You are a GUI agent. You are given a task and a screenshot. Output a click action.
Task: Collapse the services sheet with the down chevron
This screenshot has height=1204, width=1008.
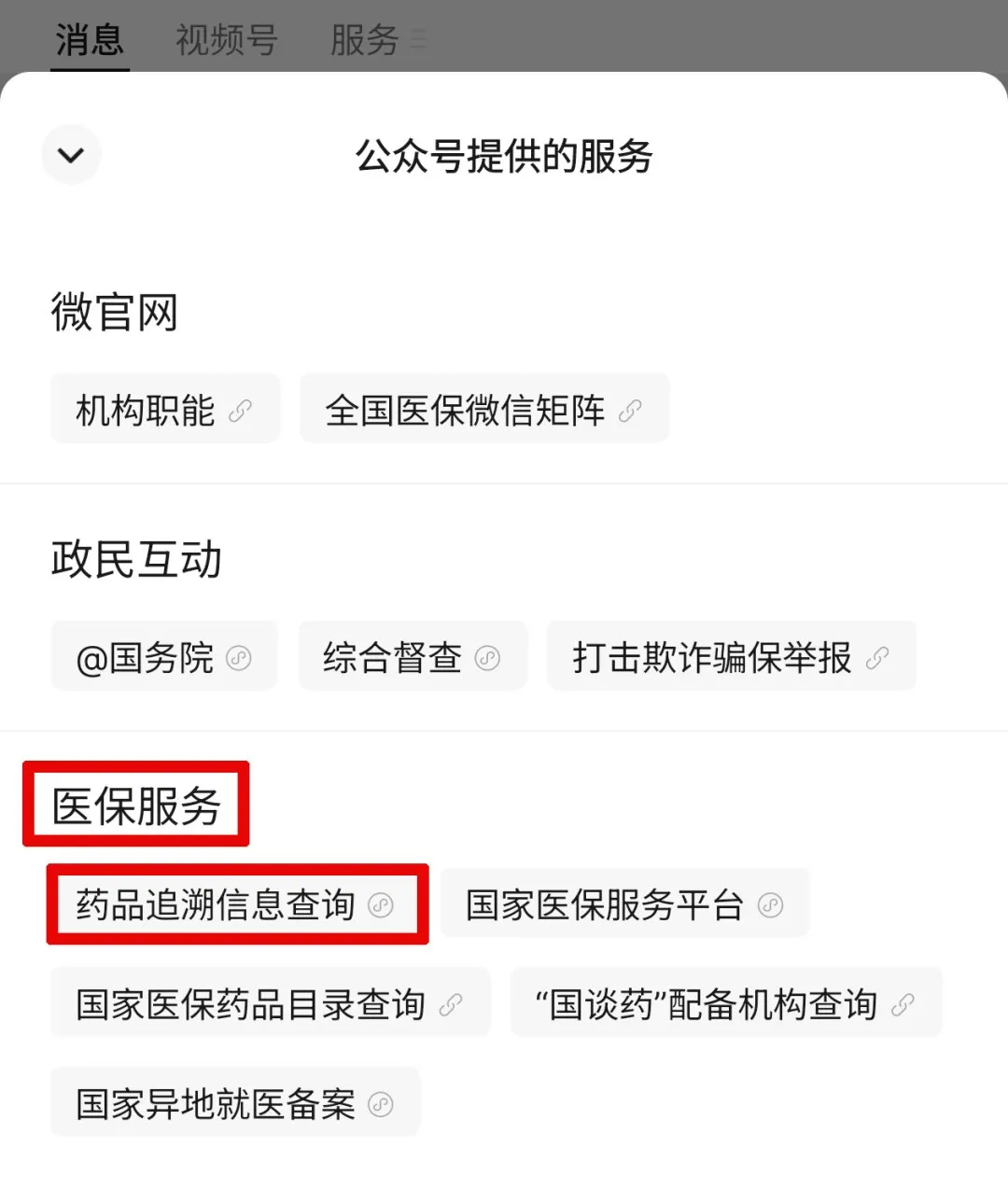click(71, 155)
